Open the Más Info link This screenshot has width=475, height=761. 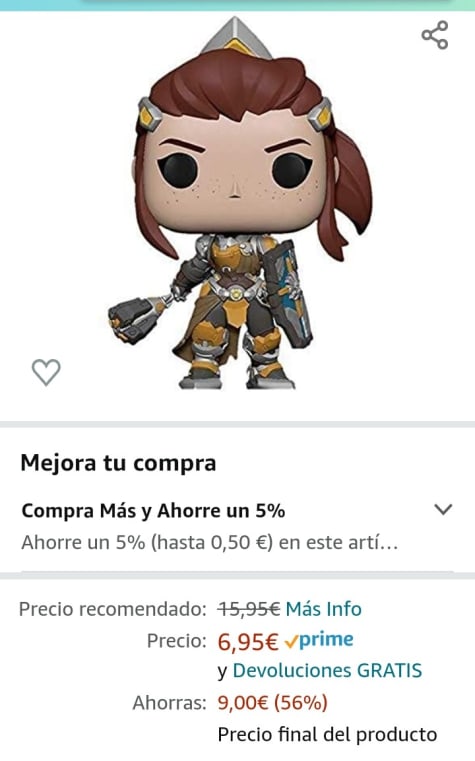(x=324, y=609)
